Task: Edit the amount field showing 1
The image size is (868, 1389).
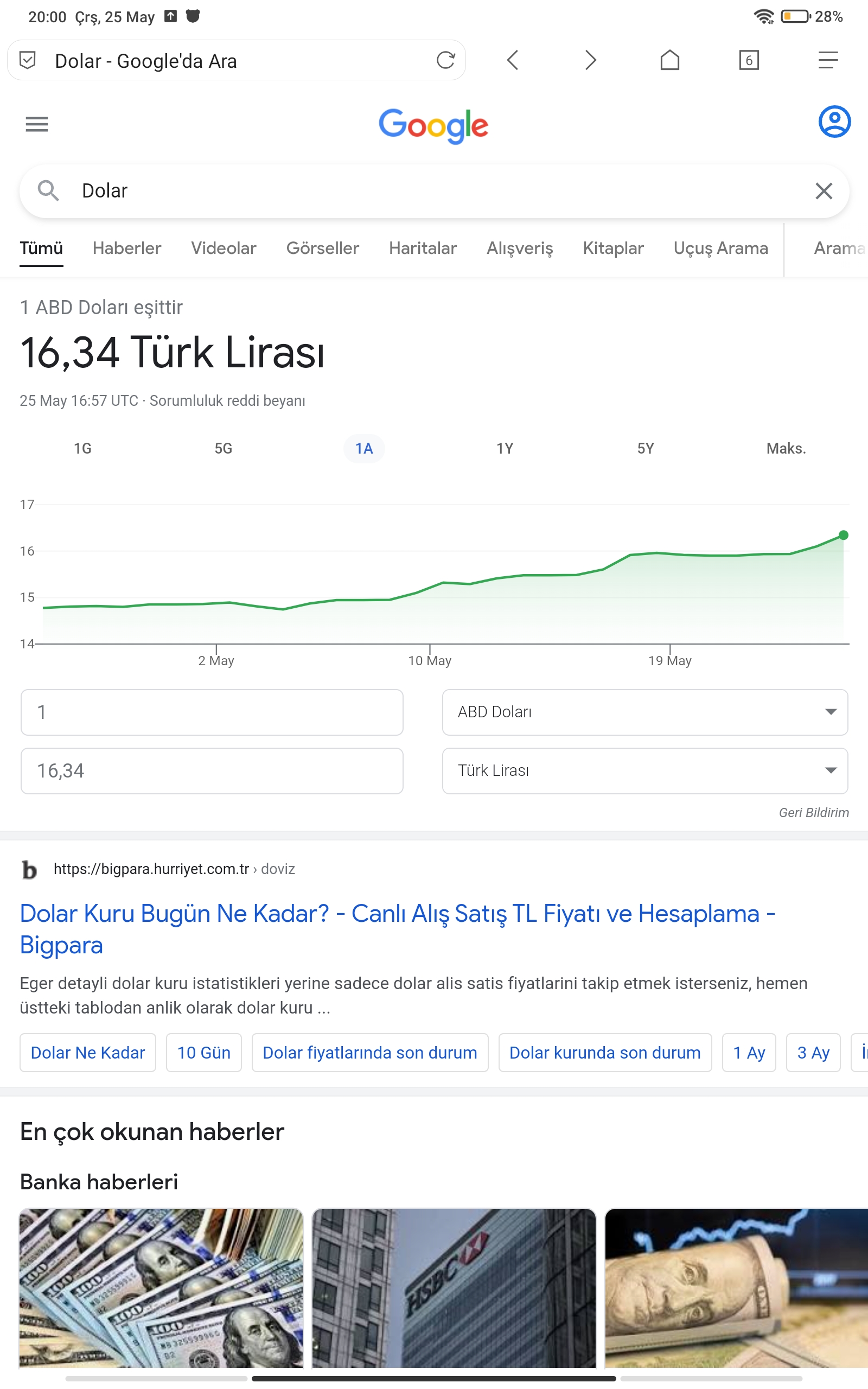Action: point(211,712)
